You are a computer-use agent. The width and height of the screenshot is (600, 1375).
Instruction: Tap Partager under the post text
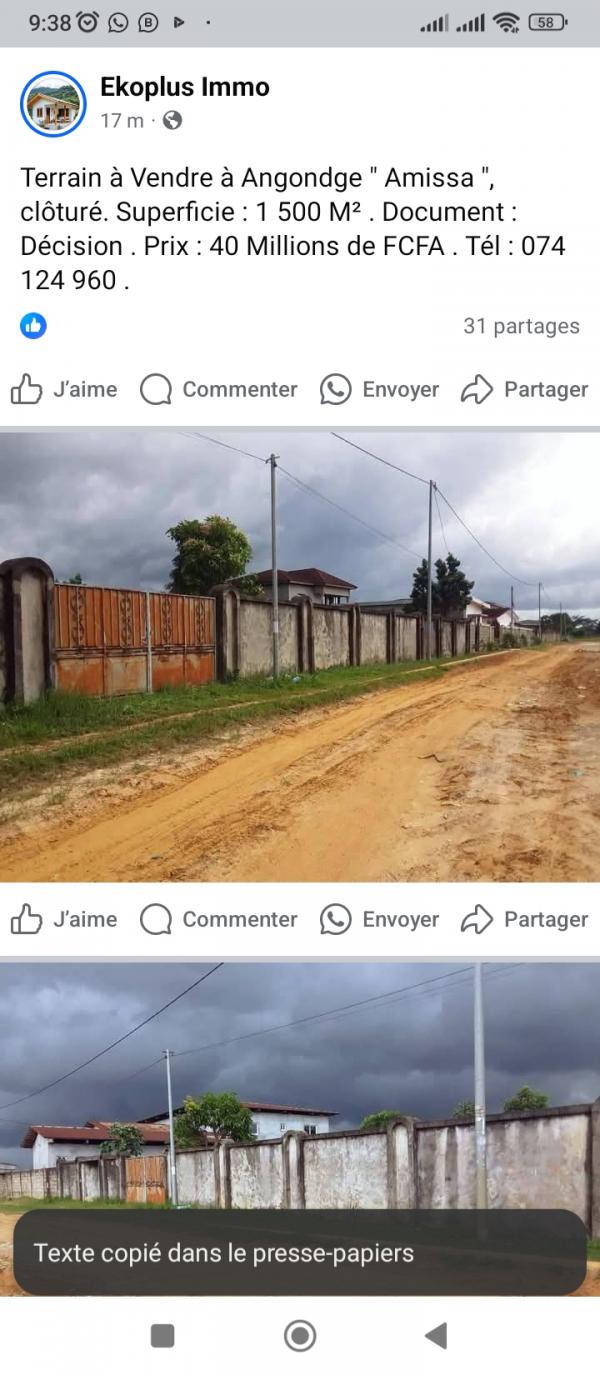coord(524,390)
